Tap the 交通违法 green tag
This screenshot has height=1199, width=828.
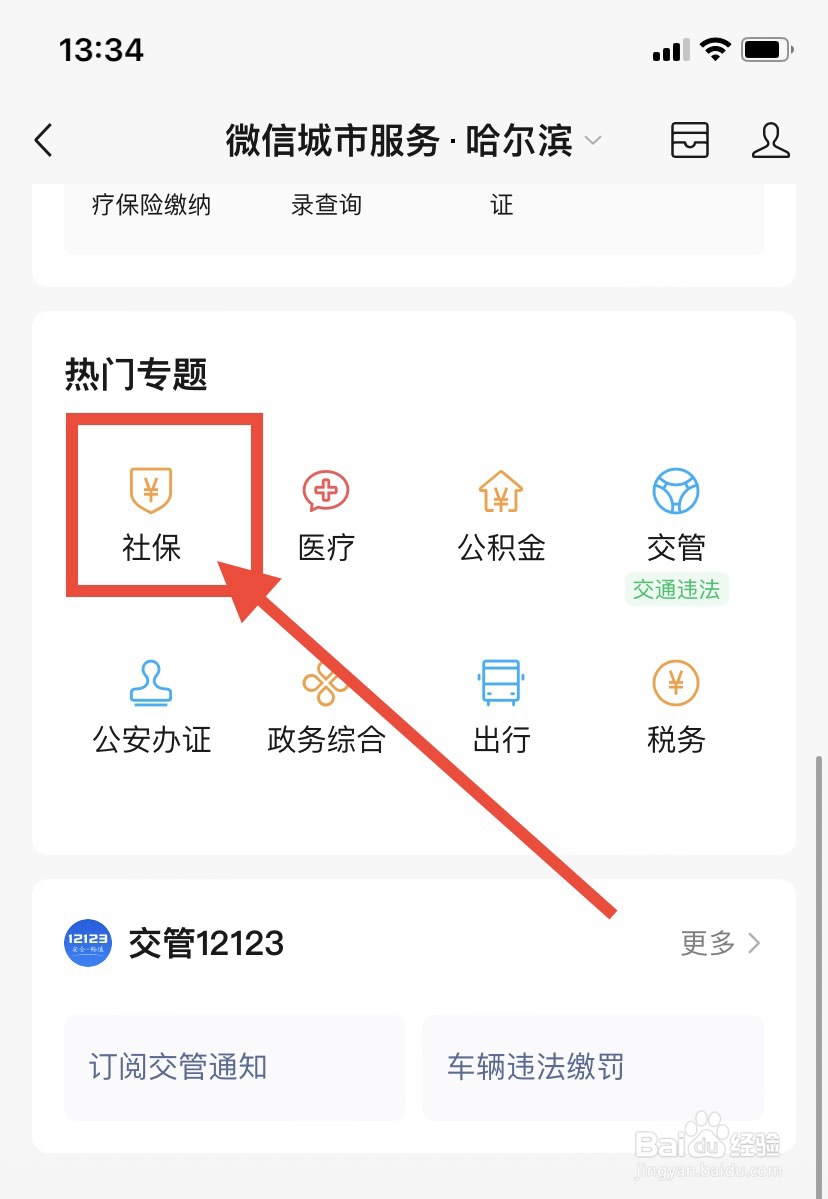pyautogui.click(x=676, y=590)
